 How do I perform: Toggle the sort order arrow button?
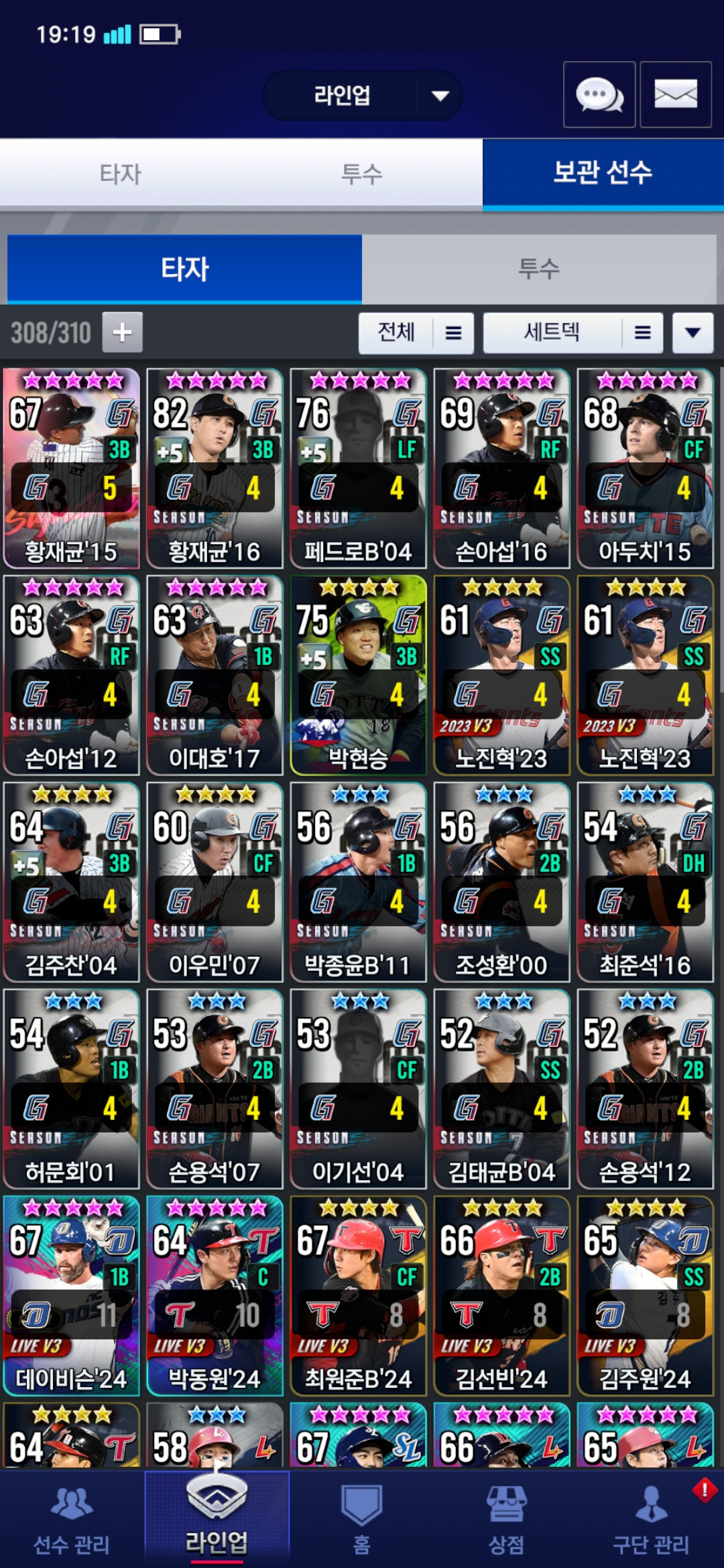(692, 332)
